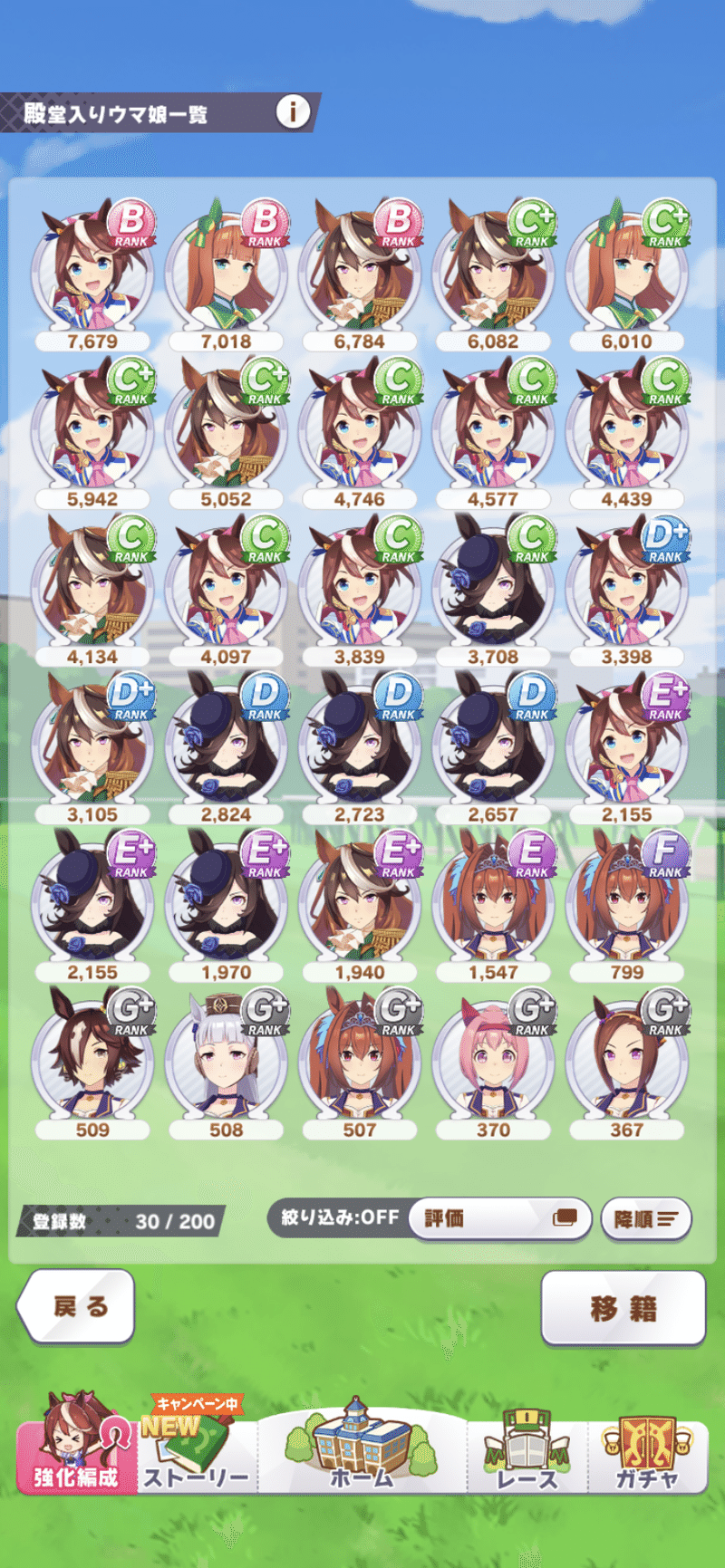Open the G+ character with score 508

pyautogui.click(x=226, y=1060)
